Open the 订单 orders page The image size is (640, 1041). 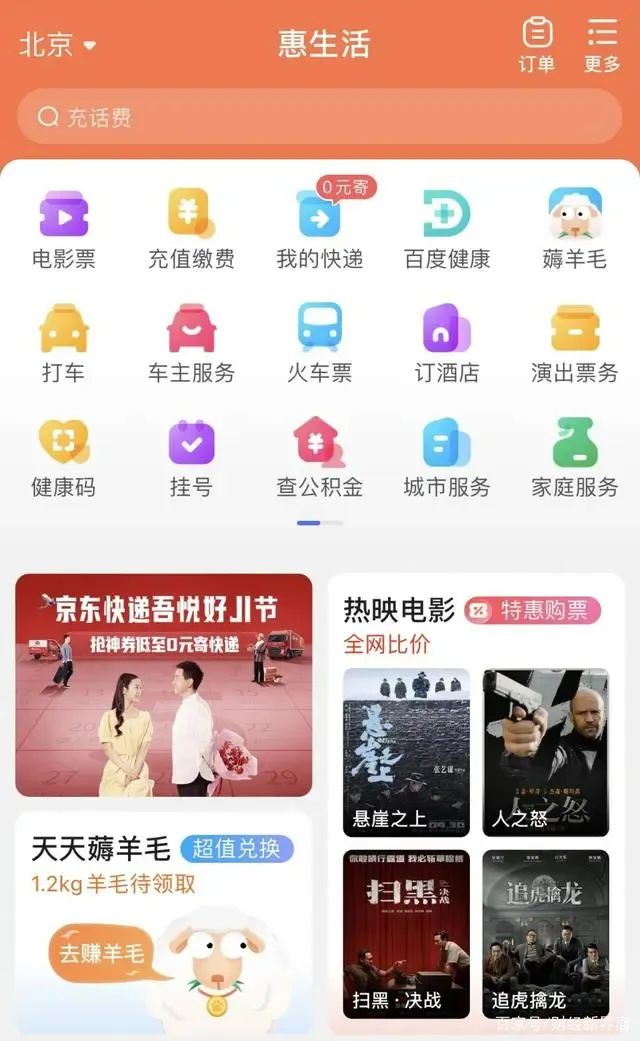pyautogui.click(x=537, y=44)
